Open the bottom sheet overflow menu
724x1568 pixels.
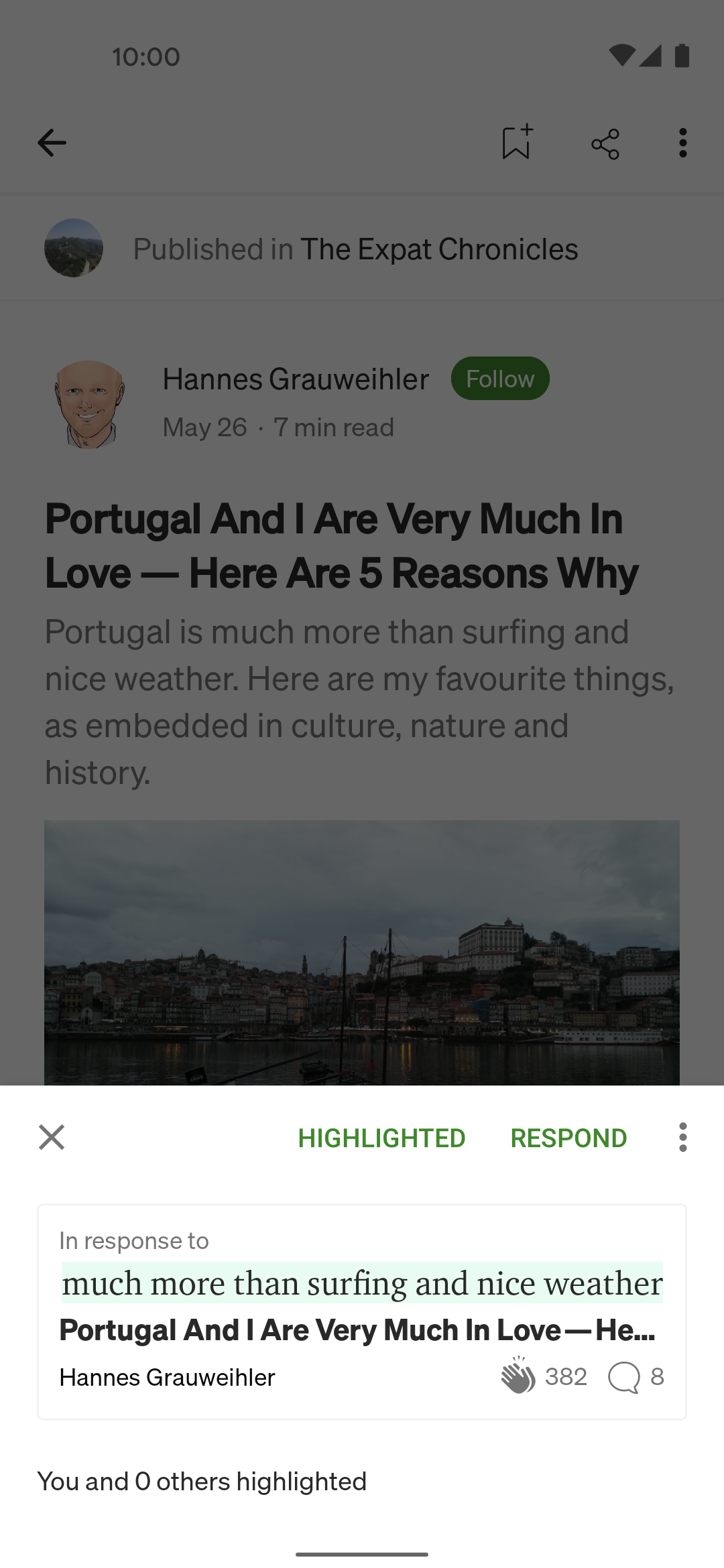(x=682, y=1137)
